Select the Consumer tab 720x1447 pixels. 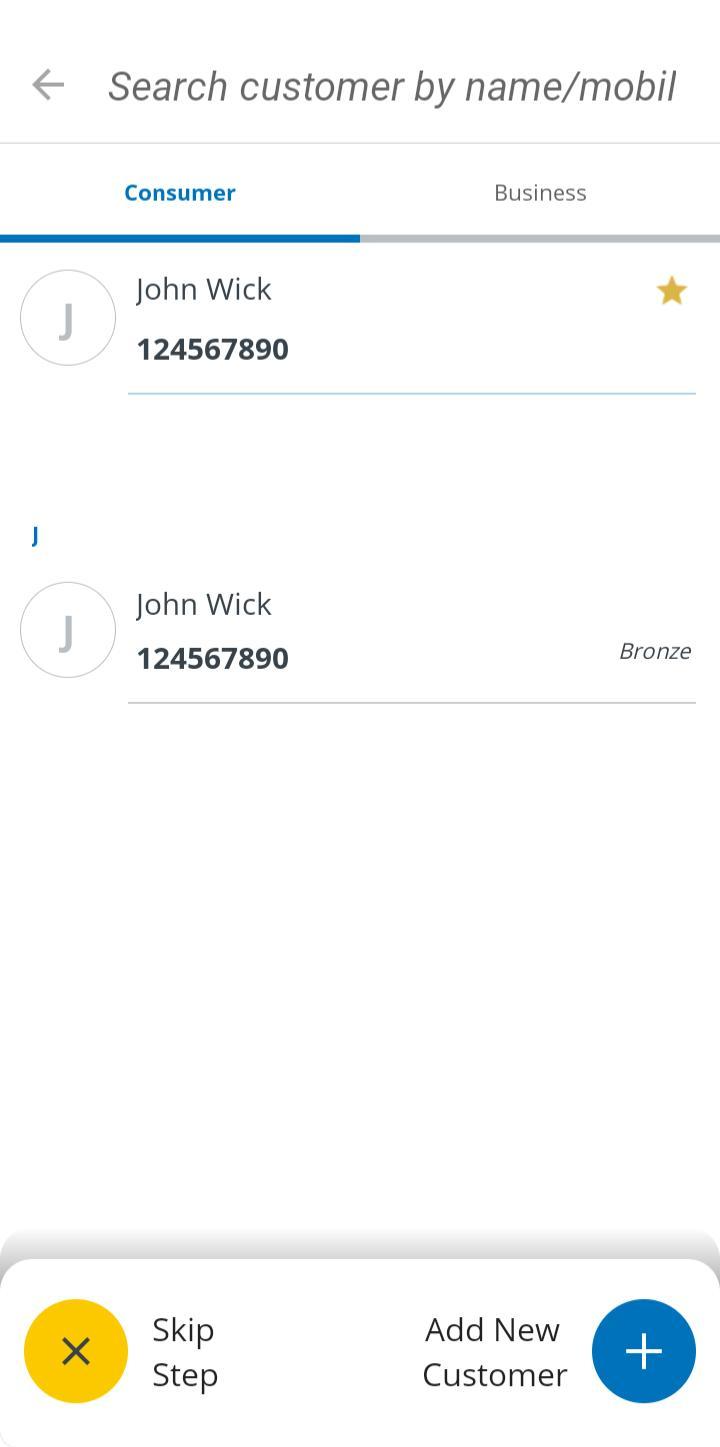tap(180, 193)
